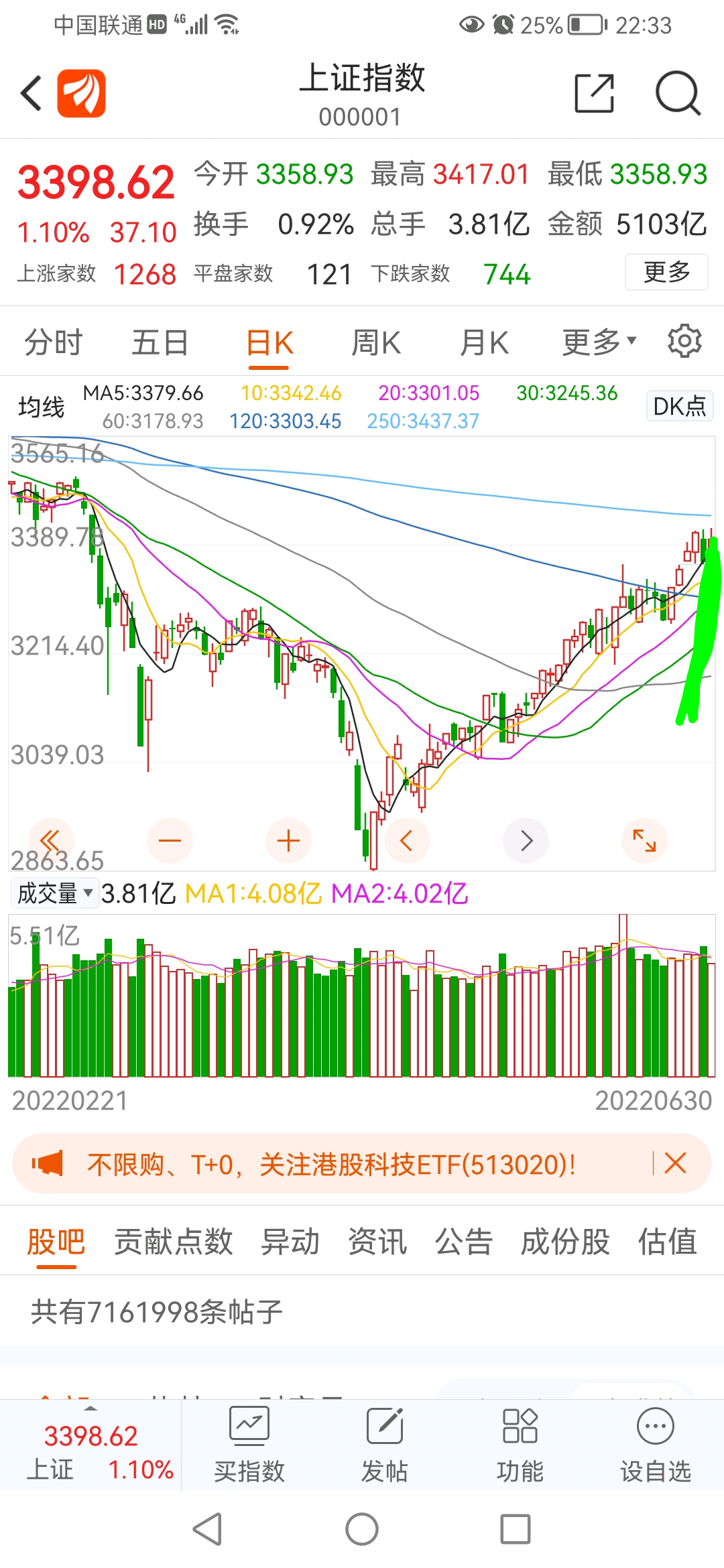Select the 月K chart tab
The width and height of the screenshot is (724, 1568).
pos(484,342)
